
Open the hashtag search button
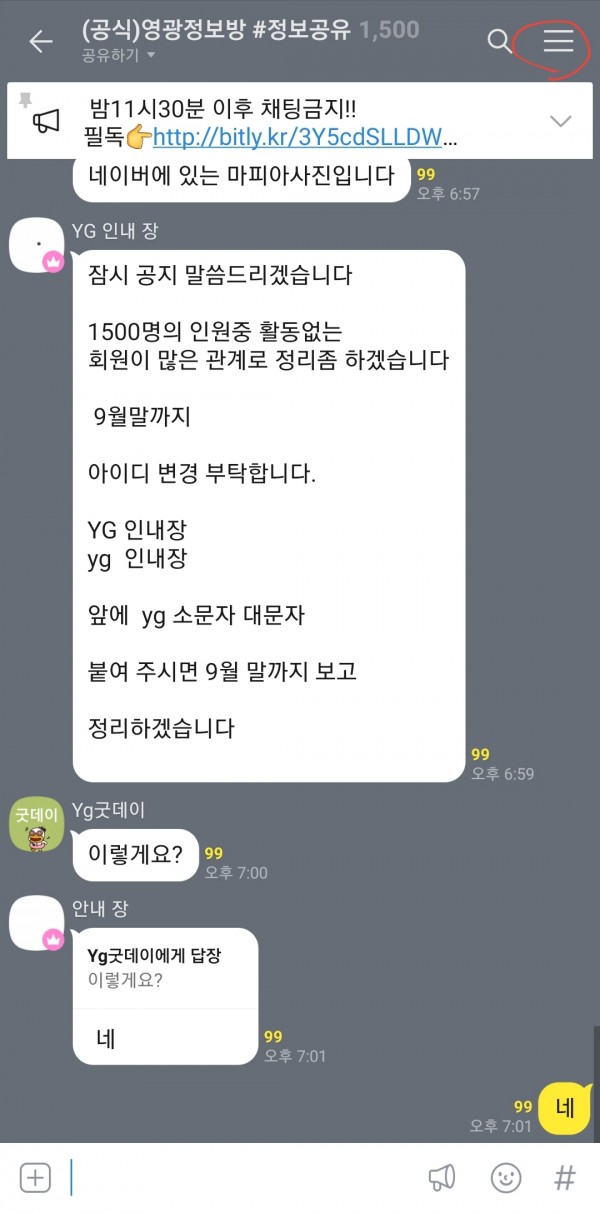[x=565, y=1177]
